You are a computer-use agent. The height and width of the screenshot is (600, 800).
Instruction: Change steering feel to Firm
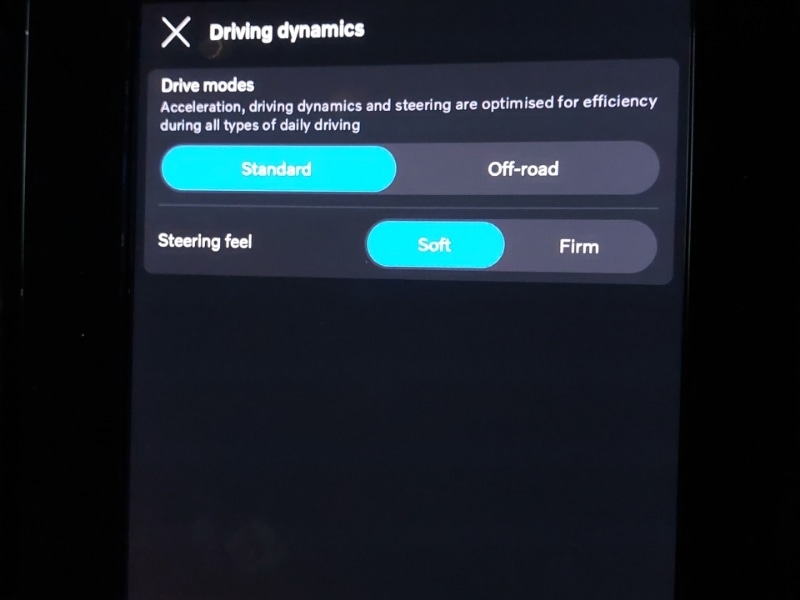pos(578,246)
